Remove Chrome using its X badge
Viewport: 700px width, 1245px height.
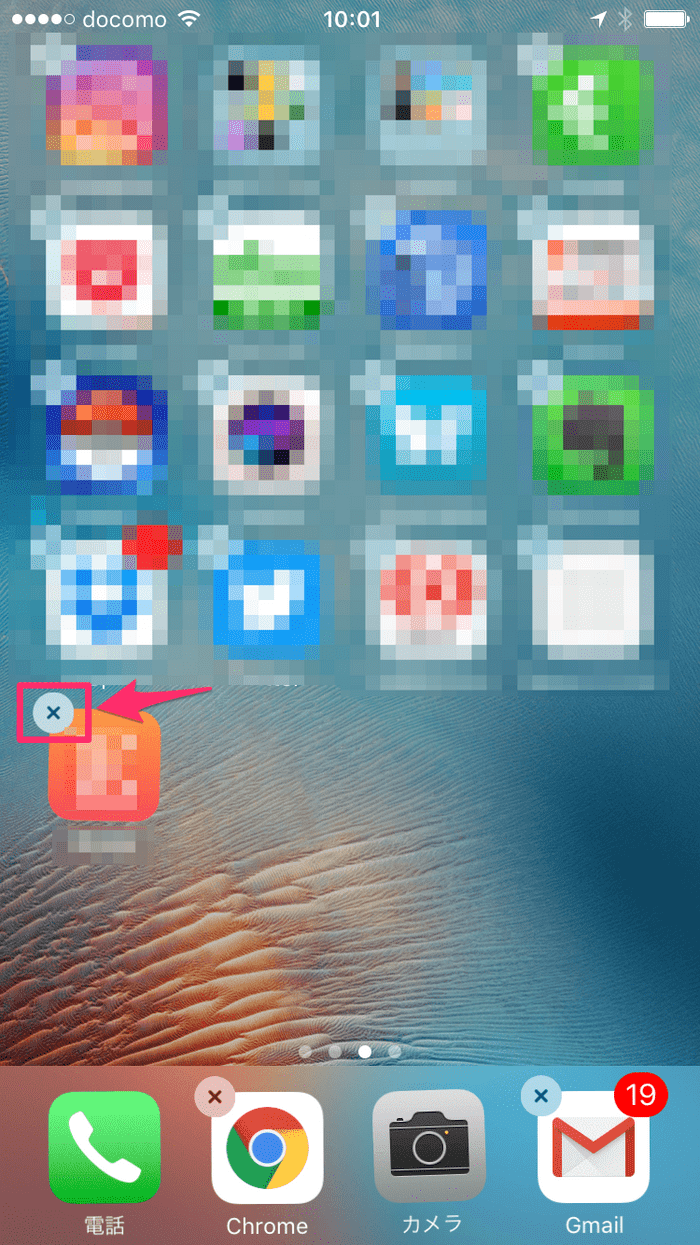(x=214, y=1096)
